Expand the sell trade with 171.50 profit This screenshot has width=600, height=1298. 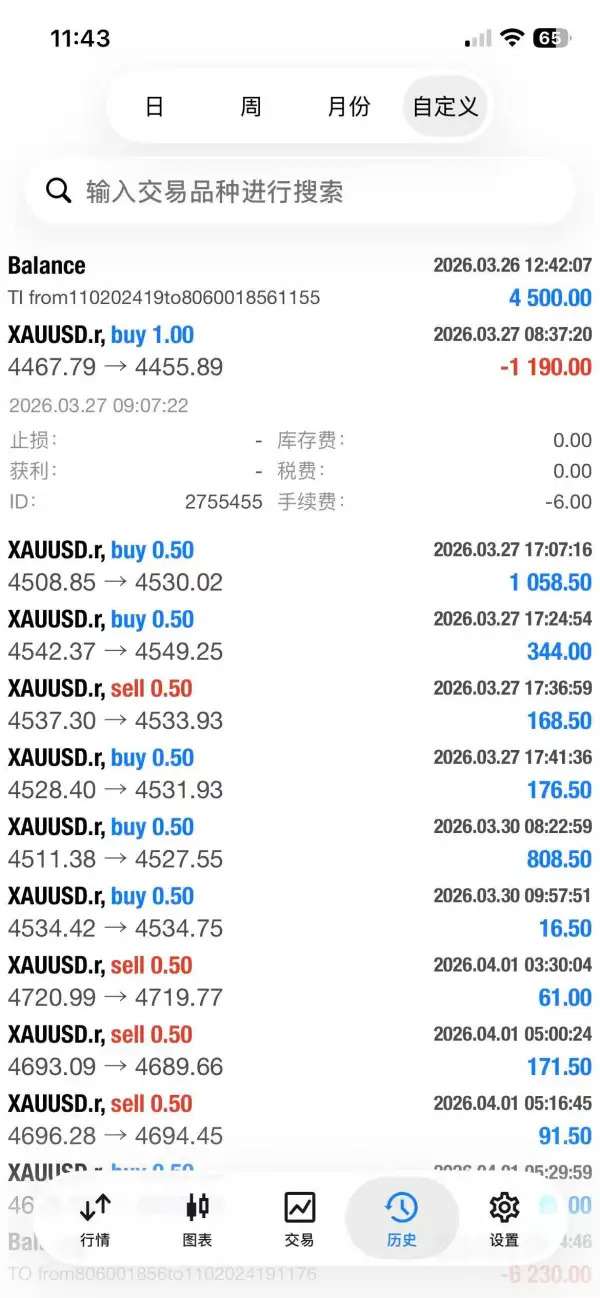(300, 1049)
